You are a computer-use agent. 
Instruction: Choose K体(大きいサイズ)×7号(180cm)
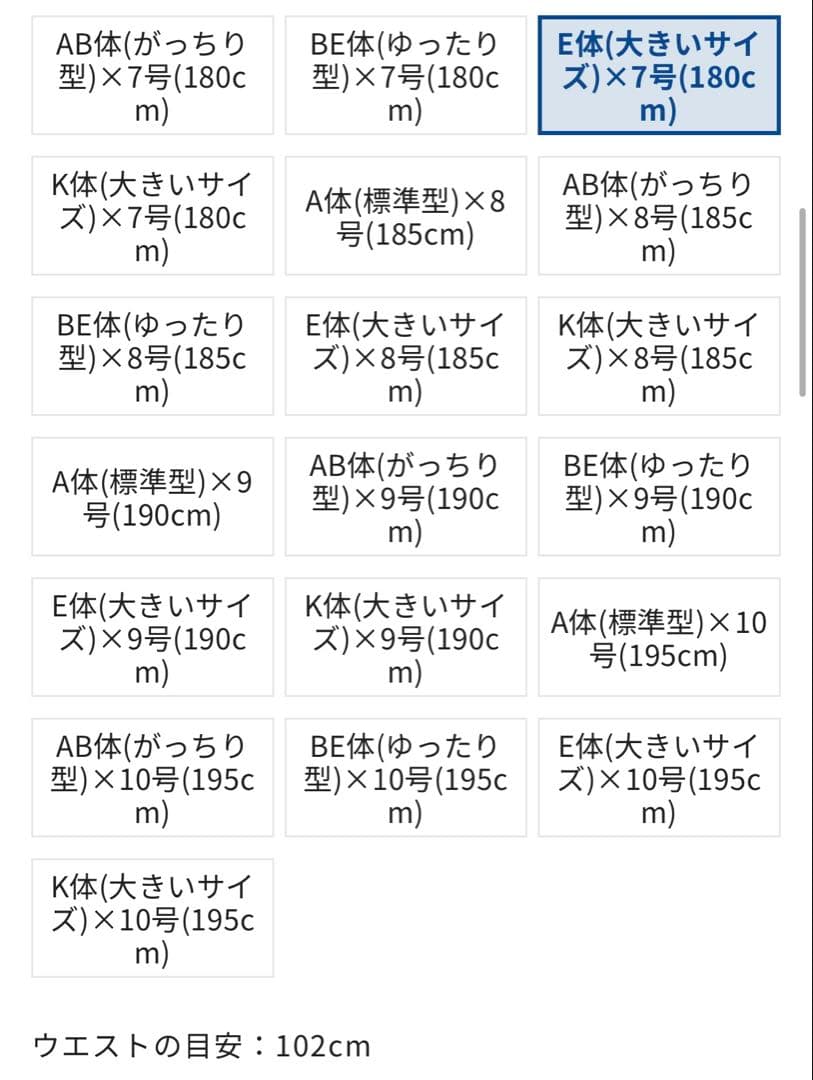point(152,215)
